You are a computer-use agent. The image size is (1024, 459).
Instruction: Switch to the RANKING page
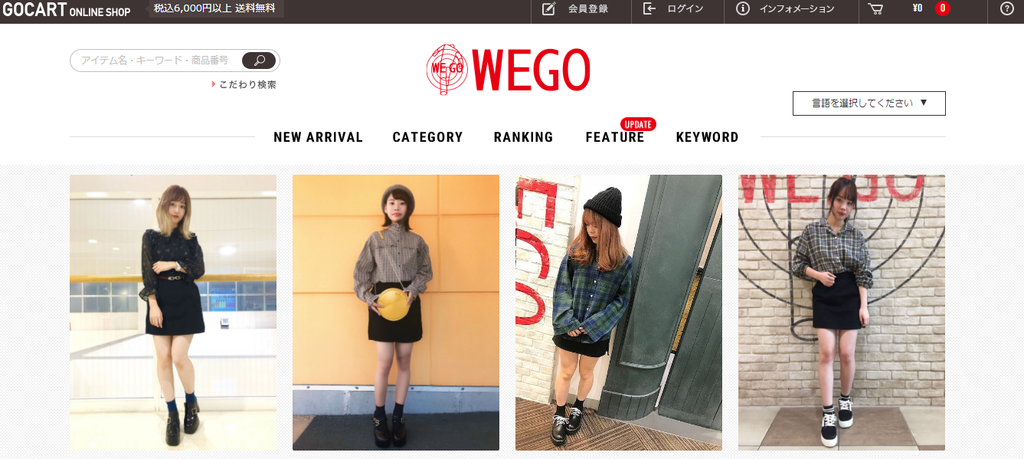523,137
